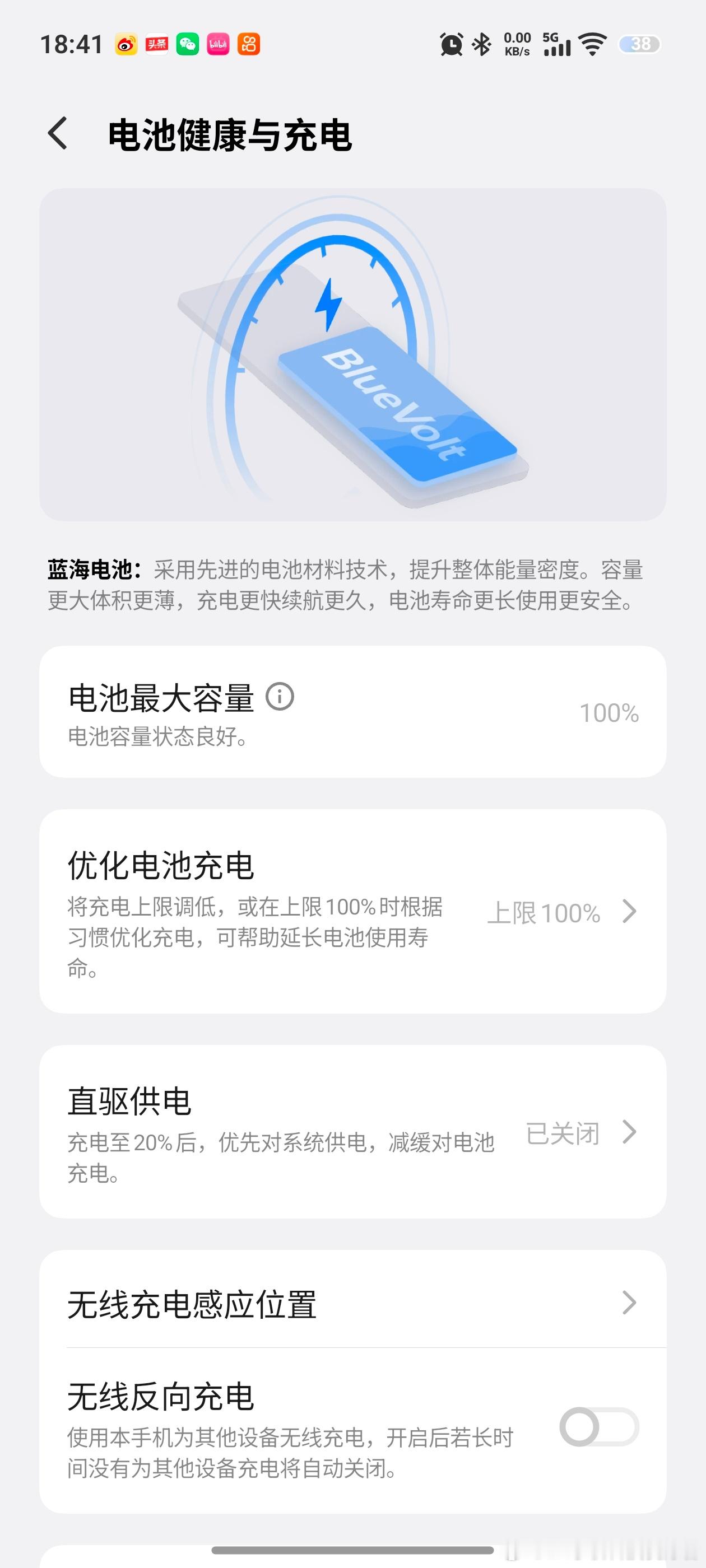The image size is (706, 1568).
Task: Open the 蓝海电池 description text
Action: tap(347, 587)
